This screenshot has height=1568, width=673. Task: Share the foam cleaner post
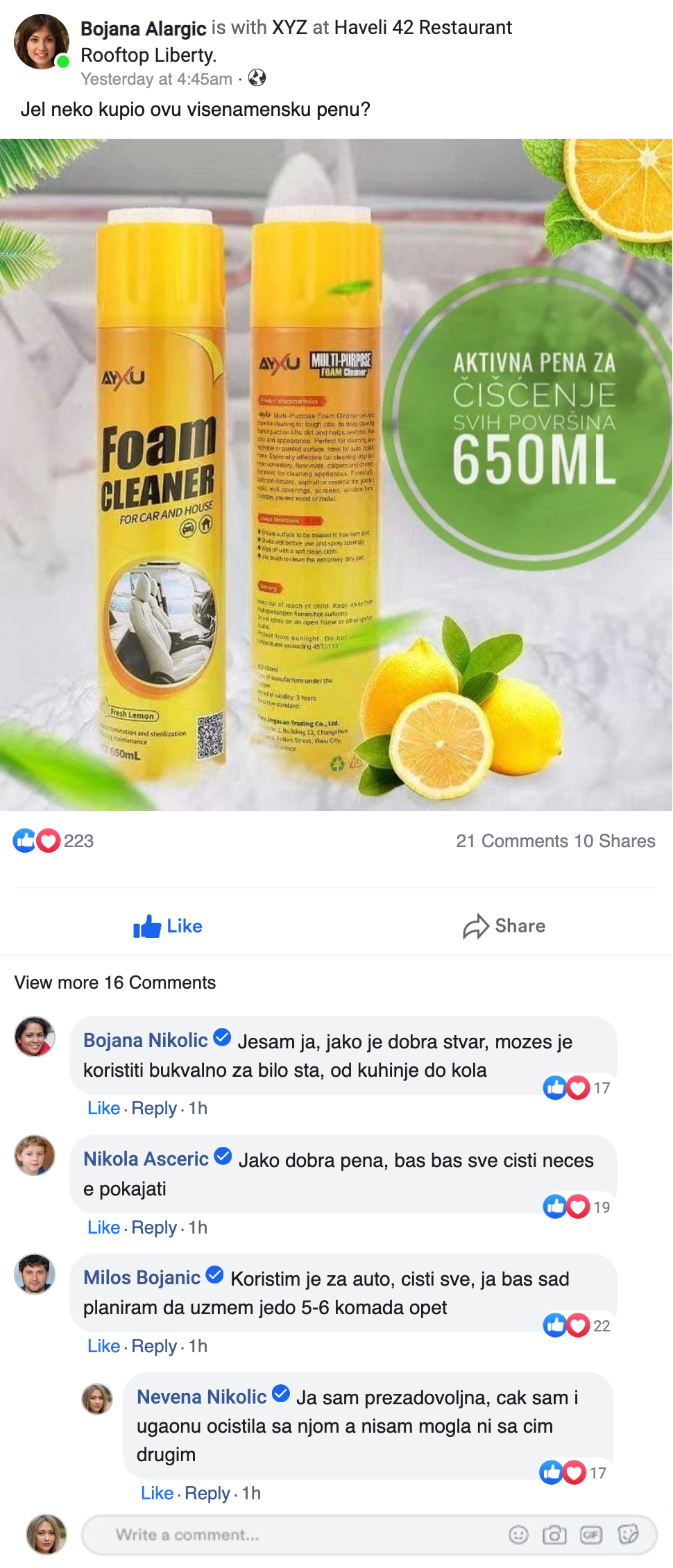[x=504, y=926]
